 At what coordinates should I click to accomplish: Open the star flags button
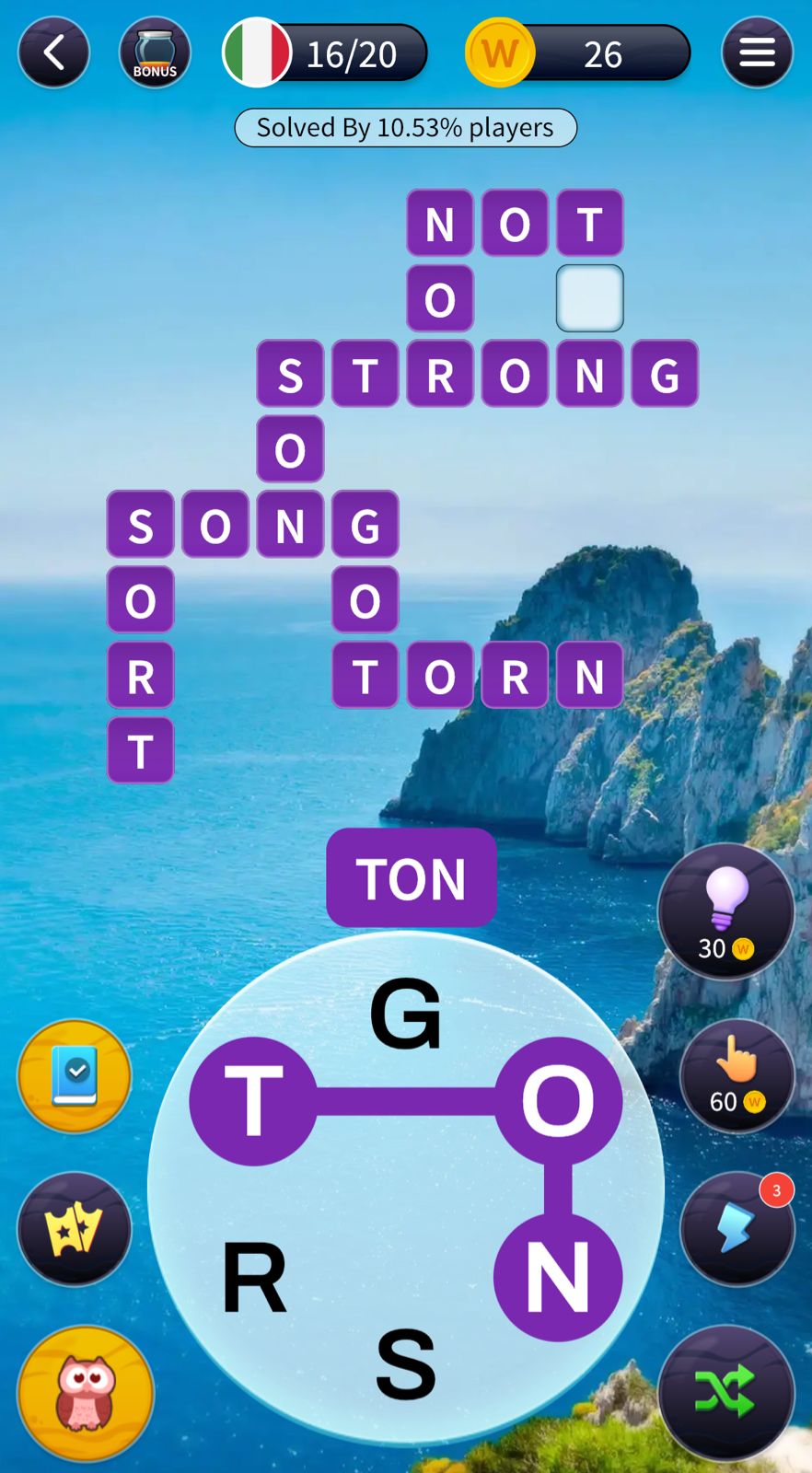point(75,1228)
